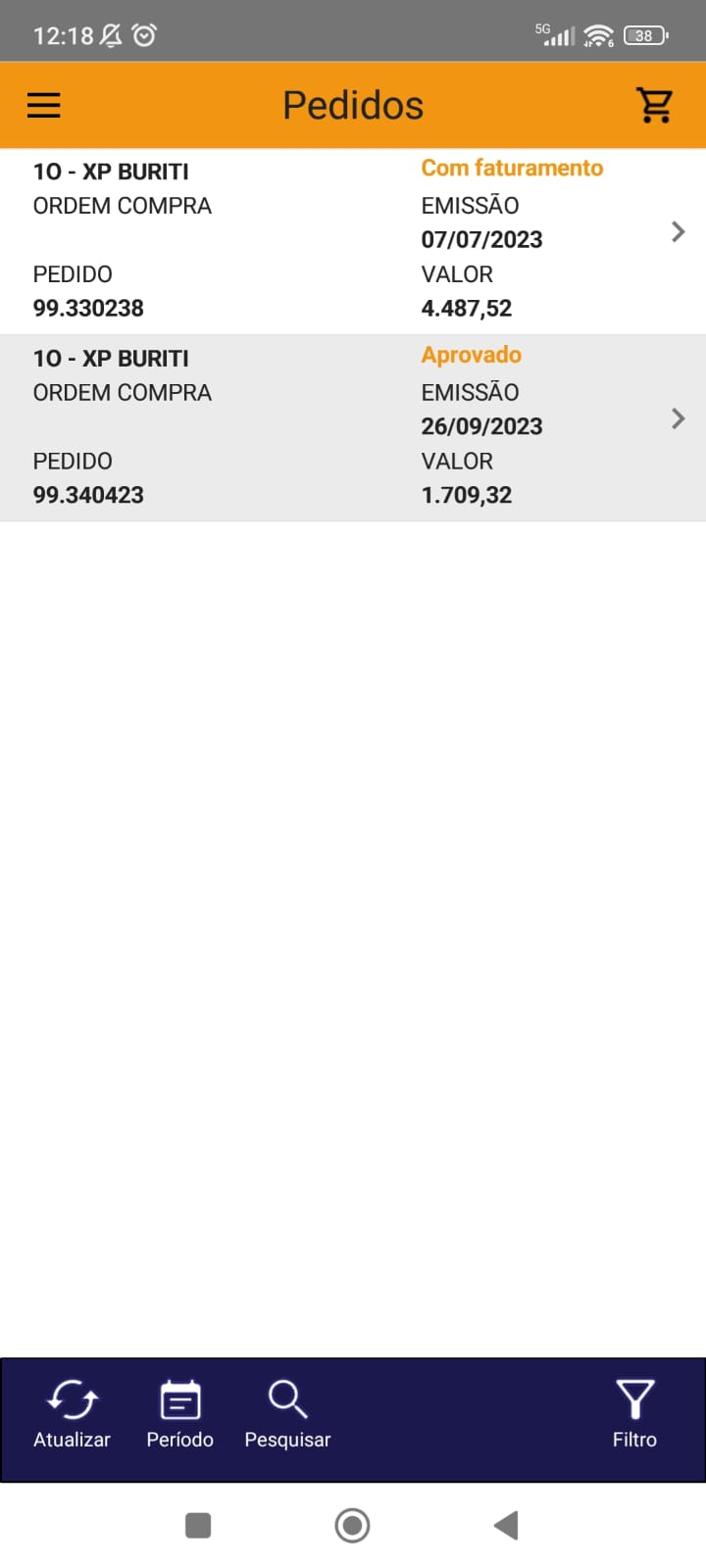Open pedido 99.330238 details

[x=353, y=241]
